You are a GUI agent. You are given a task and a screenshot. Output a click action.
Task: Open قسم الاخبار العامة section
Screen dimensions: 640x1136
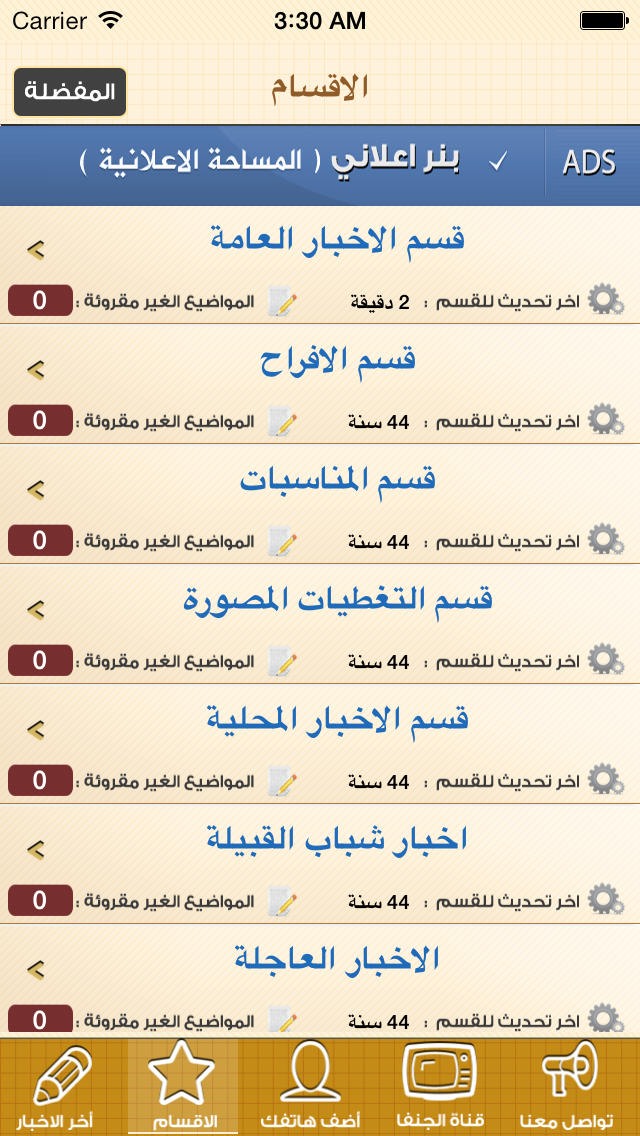click(x=320, y=264)
